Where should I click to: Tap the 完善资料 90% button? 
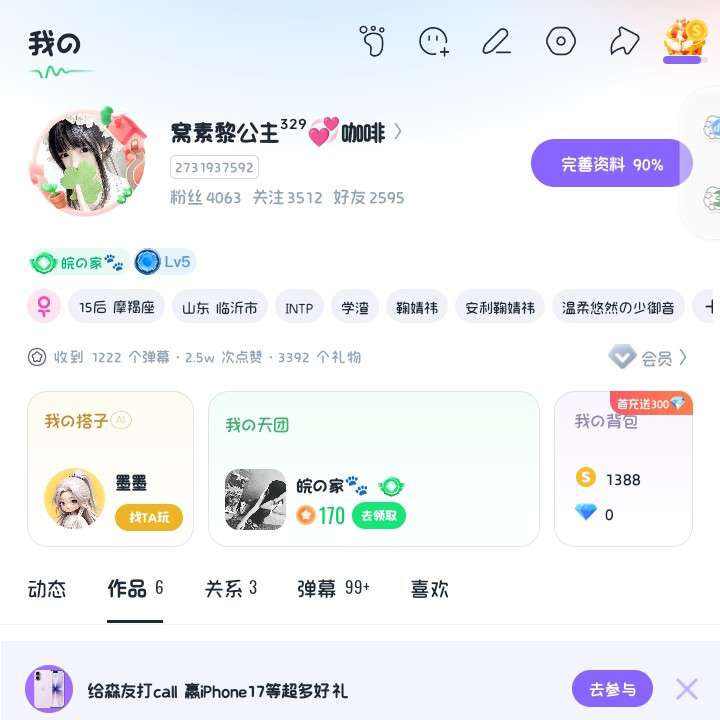(611, 164)
